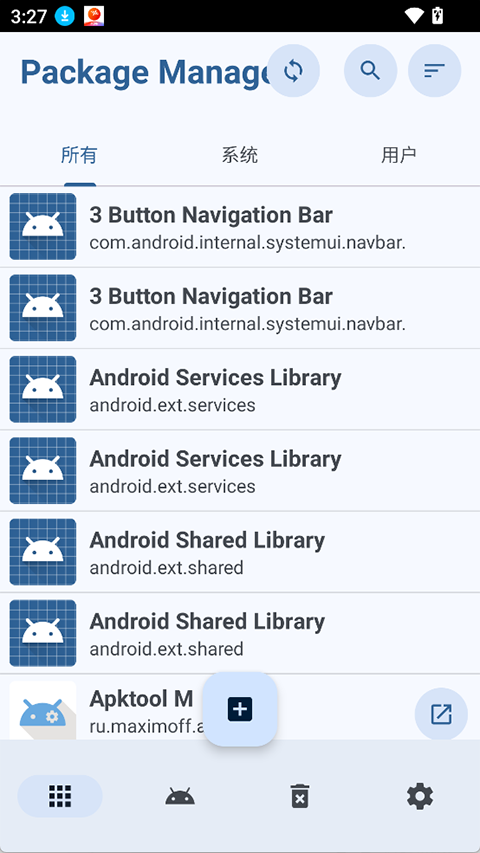Tap the floating plus button
The height and width of the screenshot is (853, 480).
(240, 709)
